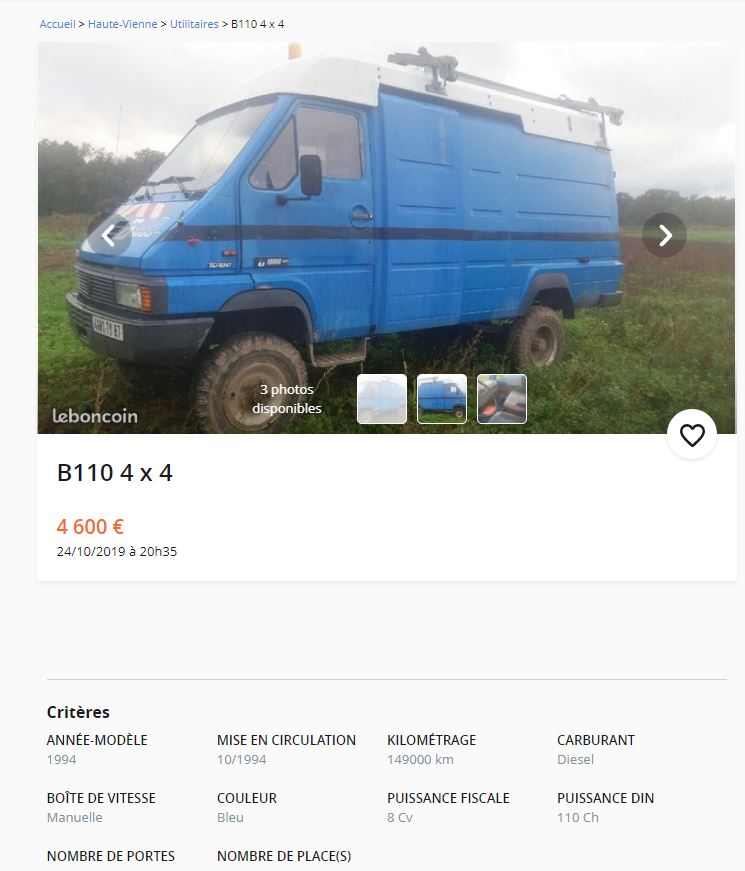Select the third photo thumbnail
Screen dimensions: 745x871
click(502, 399)
